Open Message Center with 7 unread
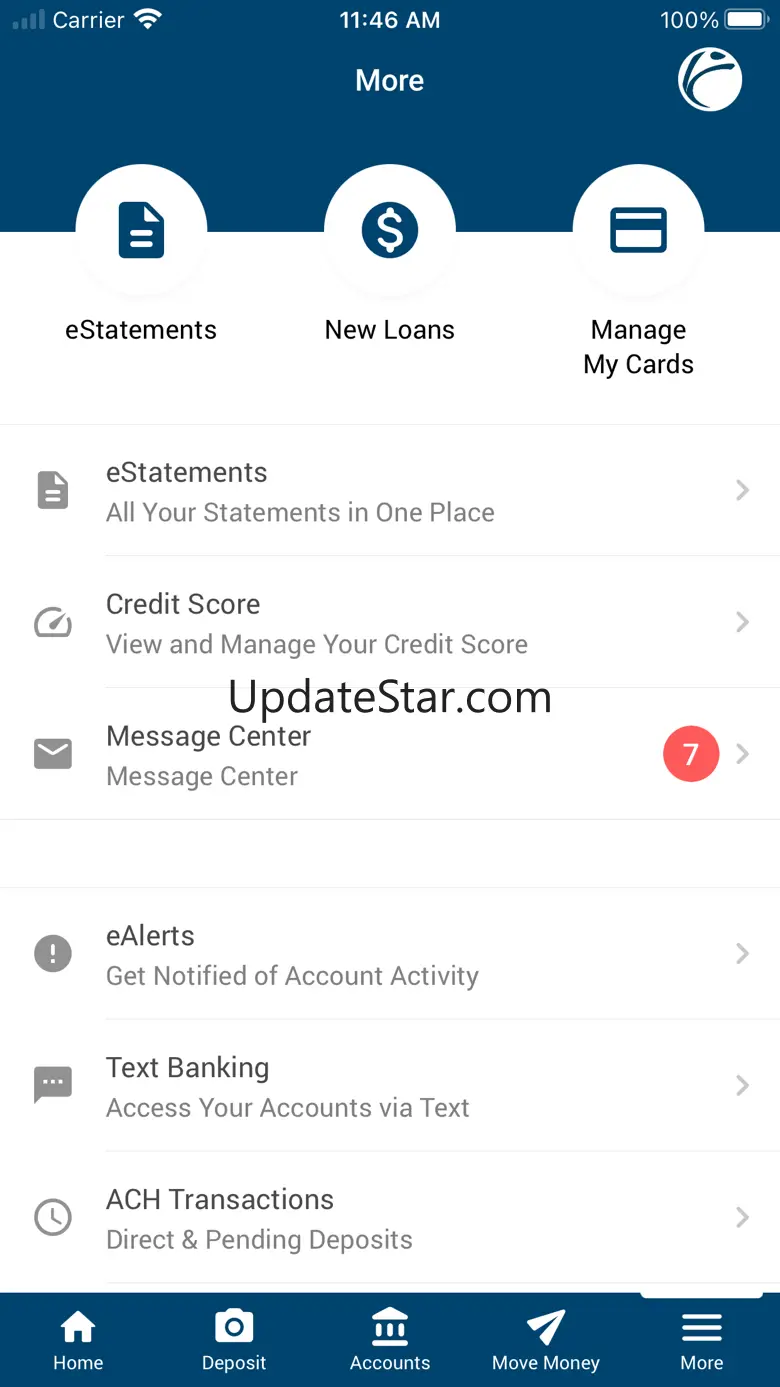The image size is (780, 1387). click(x=390, y=754)
